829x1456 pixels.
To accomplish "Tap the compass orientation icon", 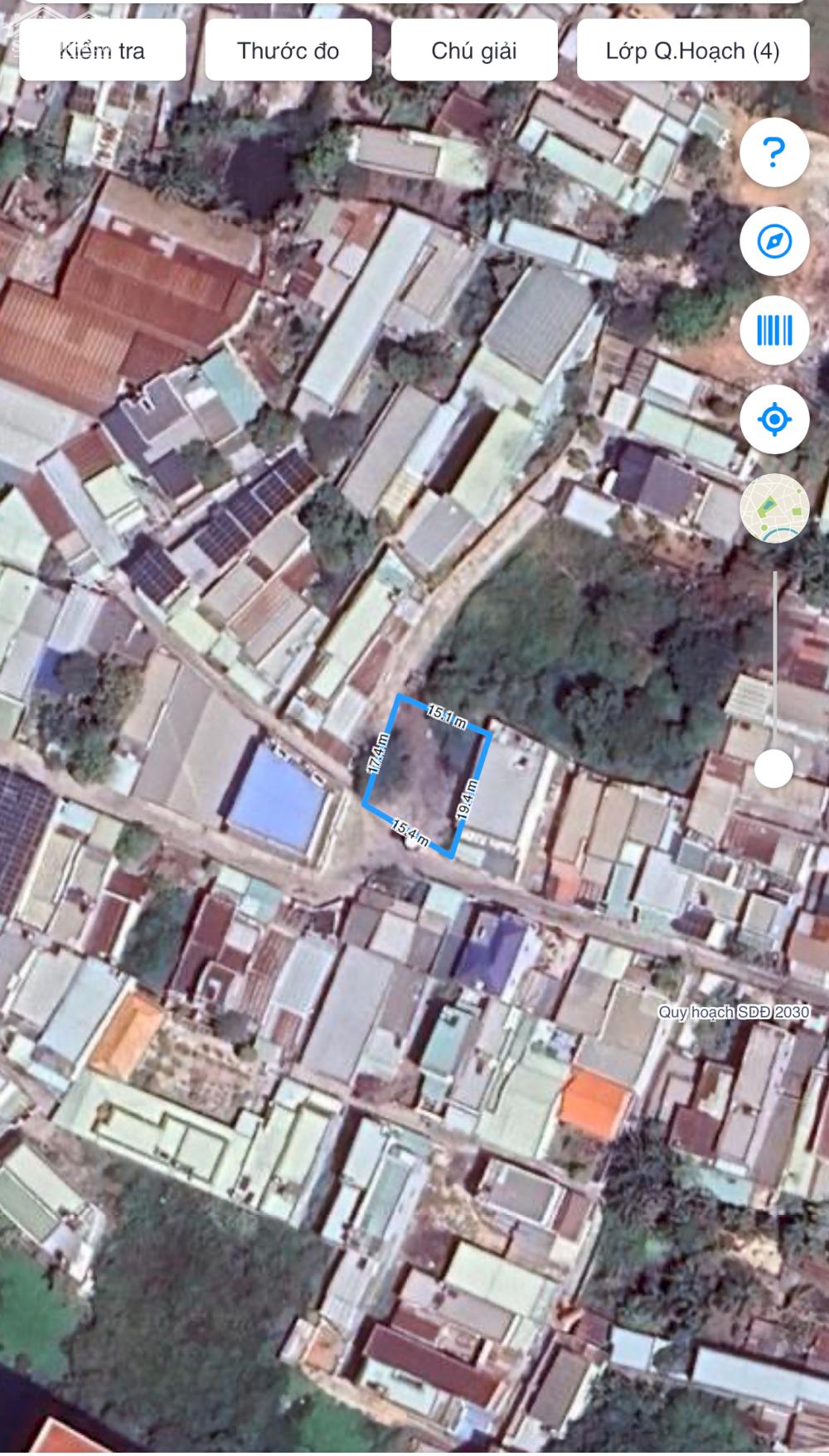I will 773,241.
